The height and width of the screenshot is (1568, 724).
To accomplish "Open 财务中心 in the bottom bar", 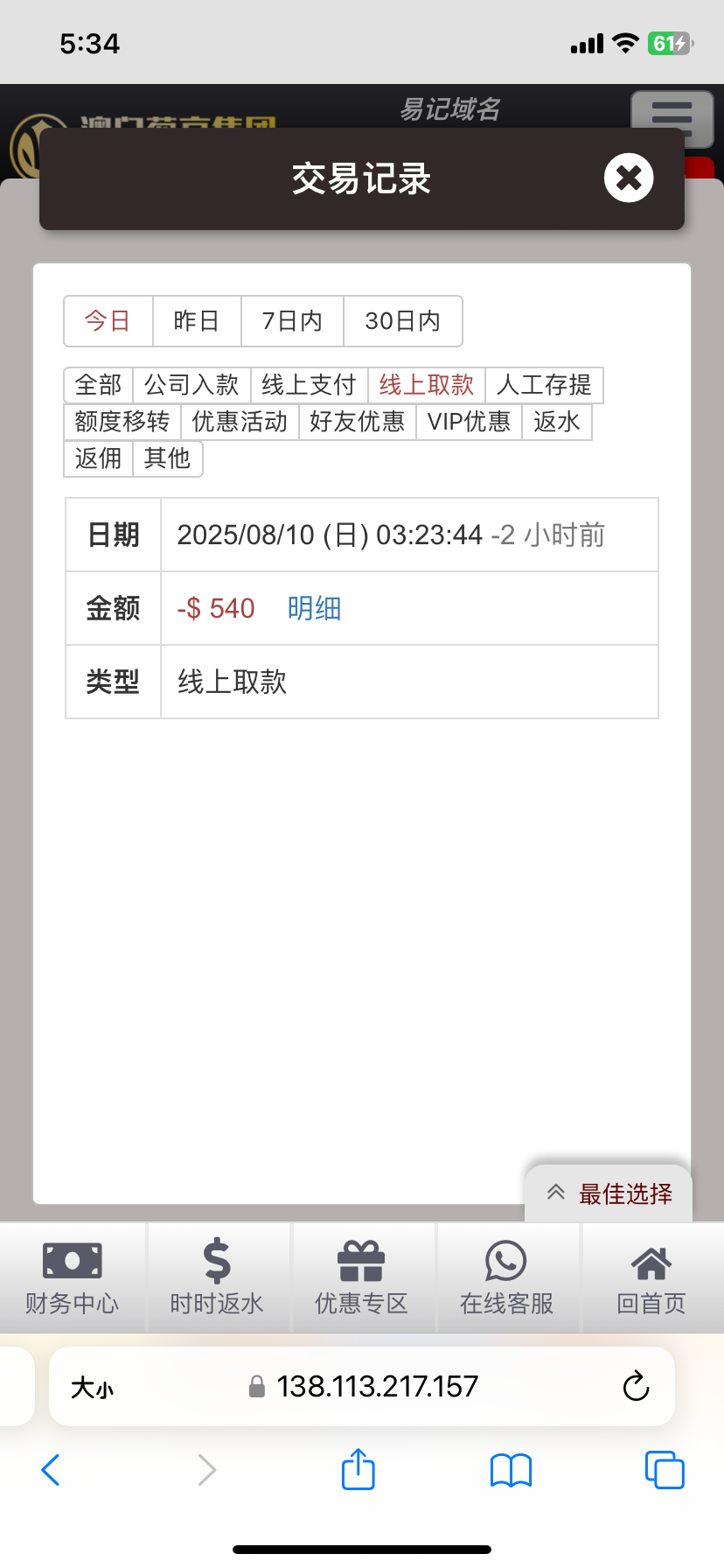I will [73, 1278].
